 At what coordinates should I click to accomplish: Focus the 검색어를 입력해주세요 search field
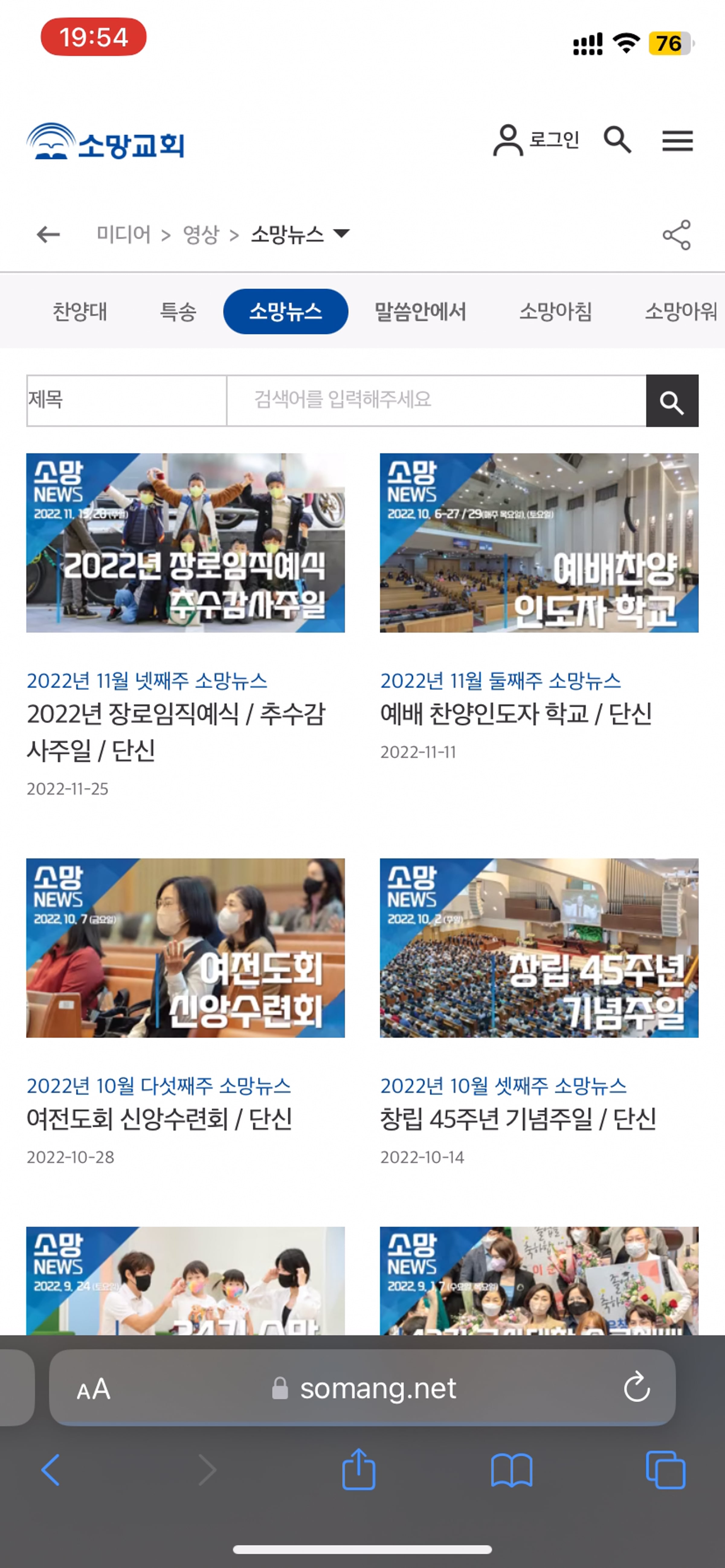pyautogui.click(x=436, y=401)
